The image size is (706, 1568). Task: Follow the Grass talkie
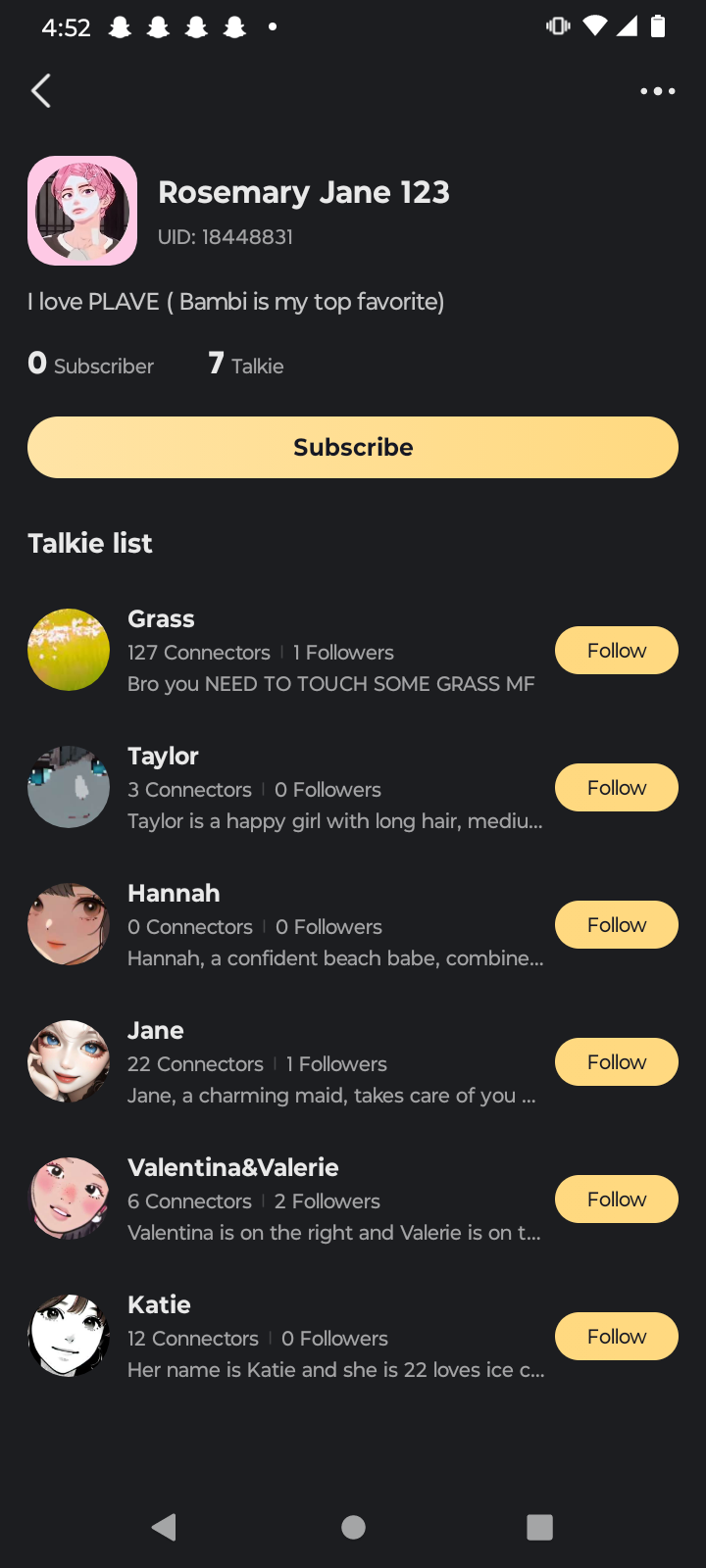pyautogui.click(x=616, y=651)
